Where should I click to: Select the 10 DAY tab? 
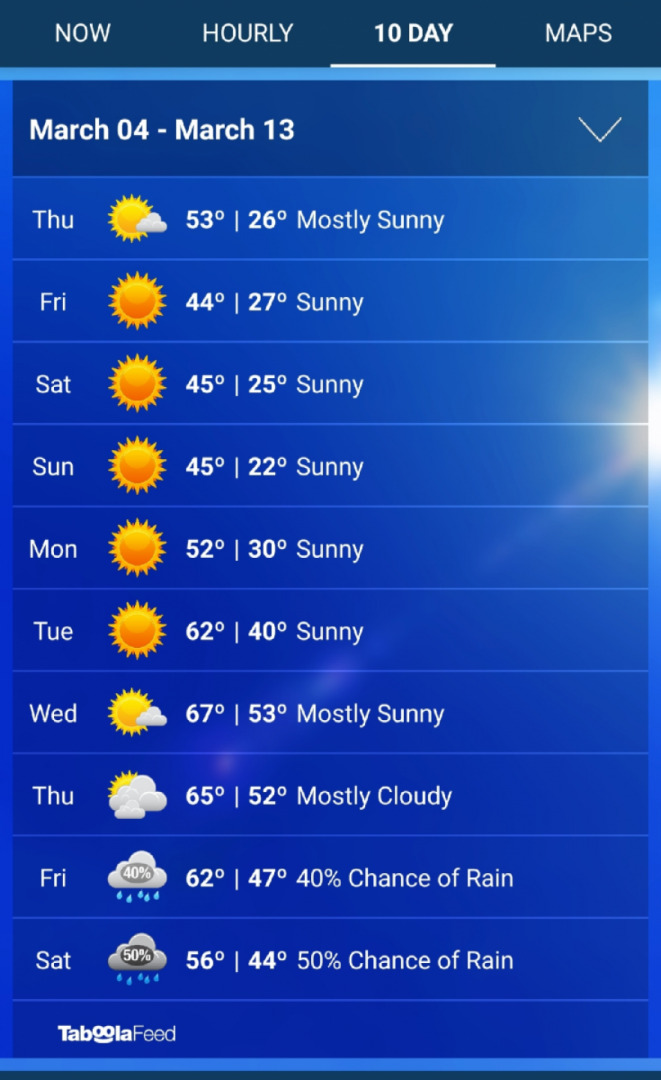click(413, 33)
